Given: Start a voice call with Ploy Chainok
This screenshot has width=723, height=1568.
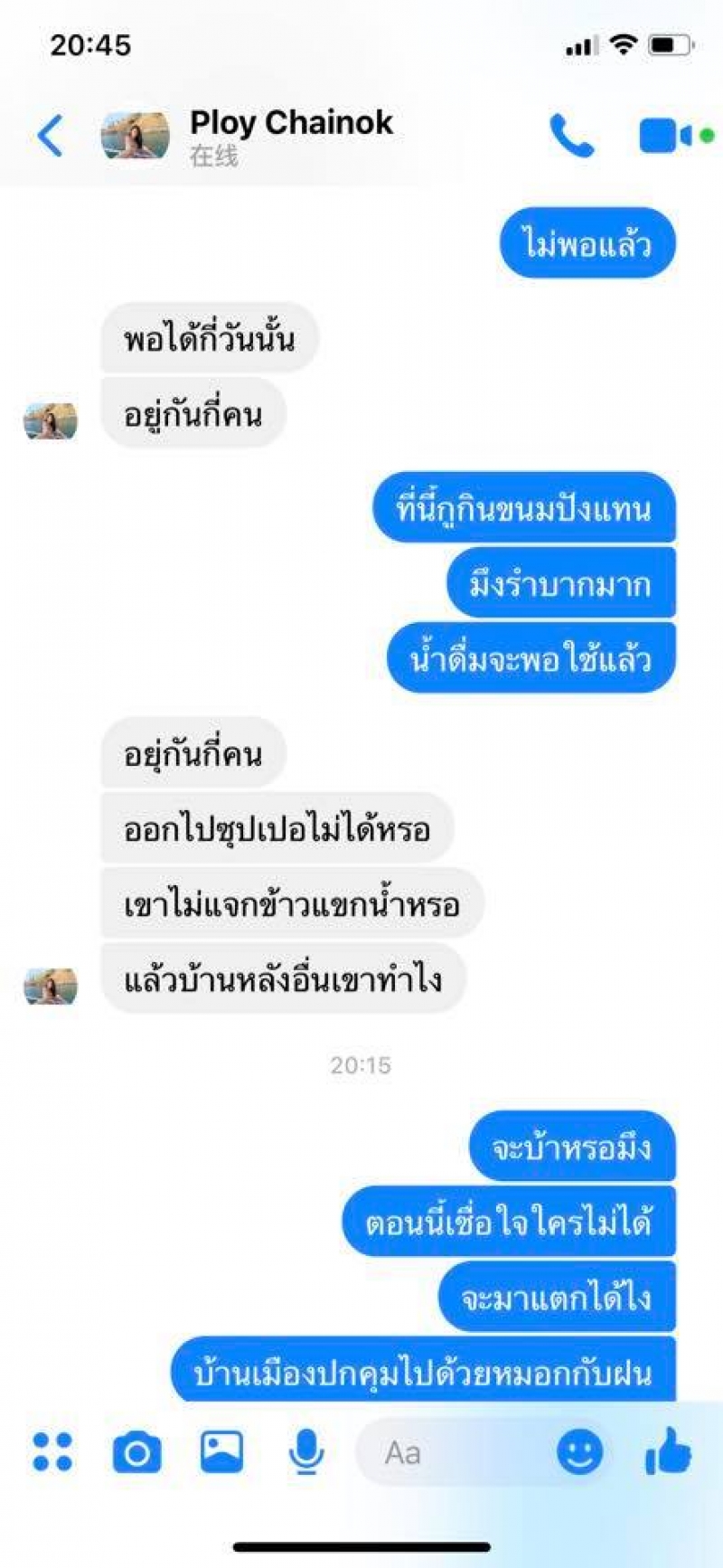Looking at the screenshot, I should [x=571, y=137].
